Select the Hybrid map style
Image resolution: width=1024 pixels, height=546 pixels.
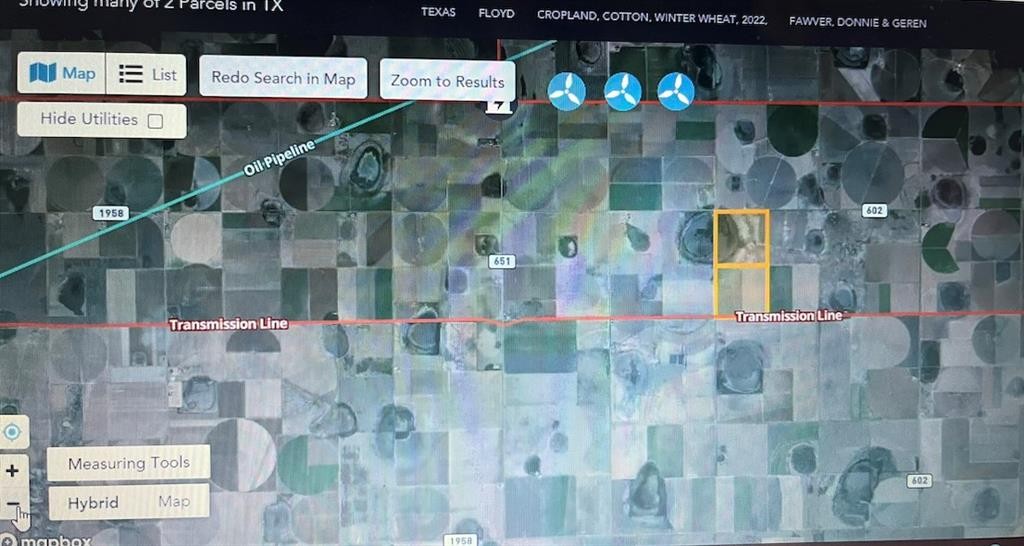[93, 503]
